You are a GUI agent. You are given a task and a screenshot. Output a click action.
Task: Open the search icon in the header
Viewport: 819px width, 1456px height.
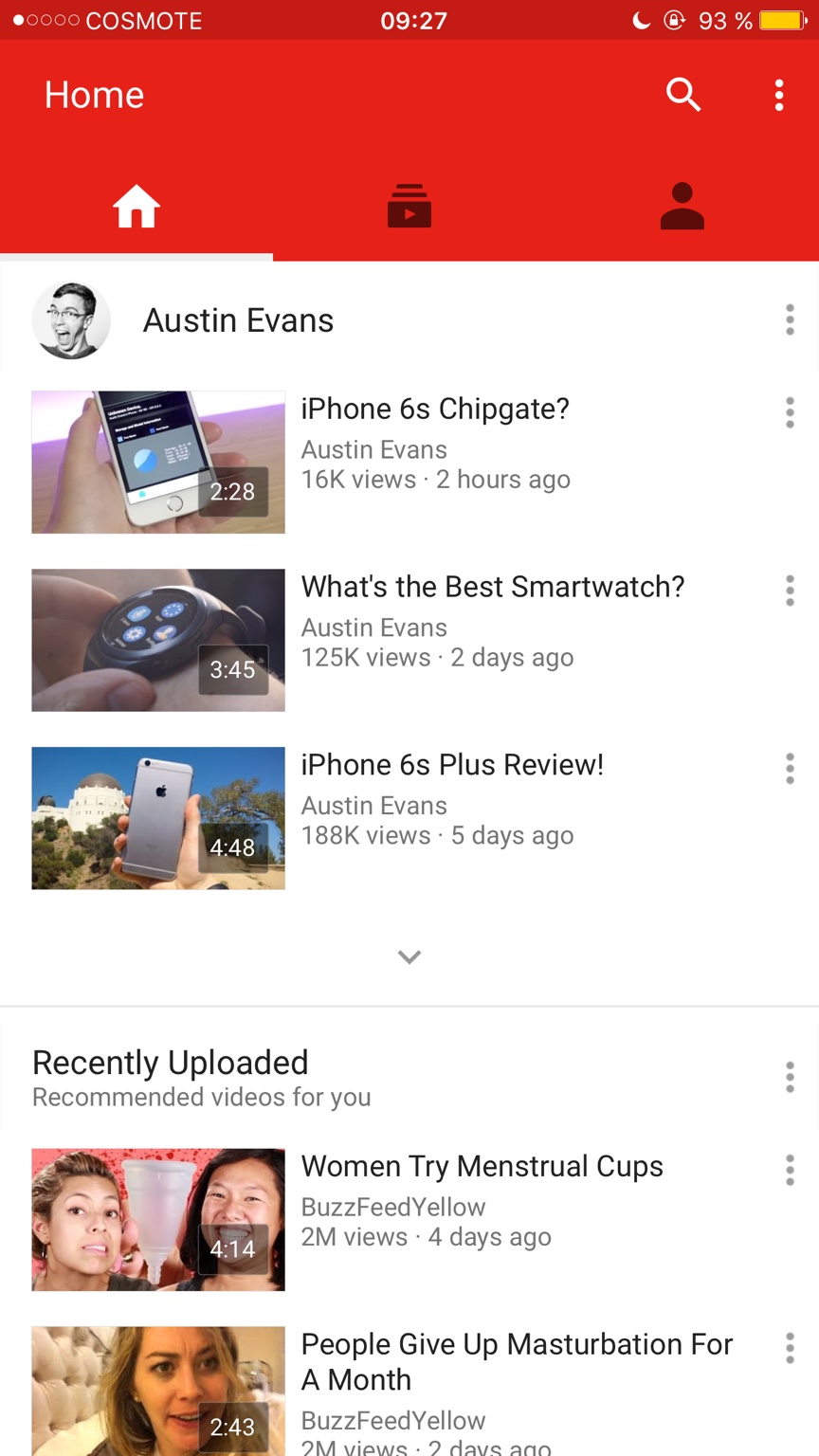(x=682, y=95)
